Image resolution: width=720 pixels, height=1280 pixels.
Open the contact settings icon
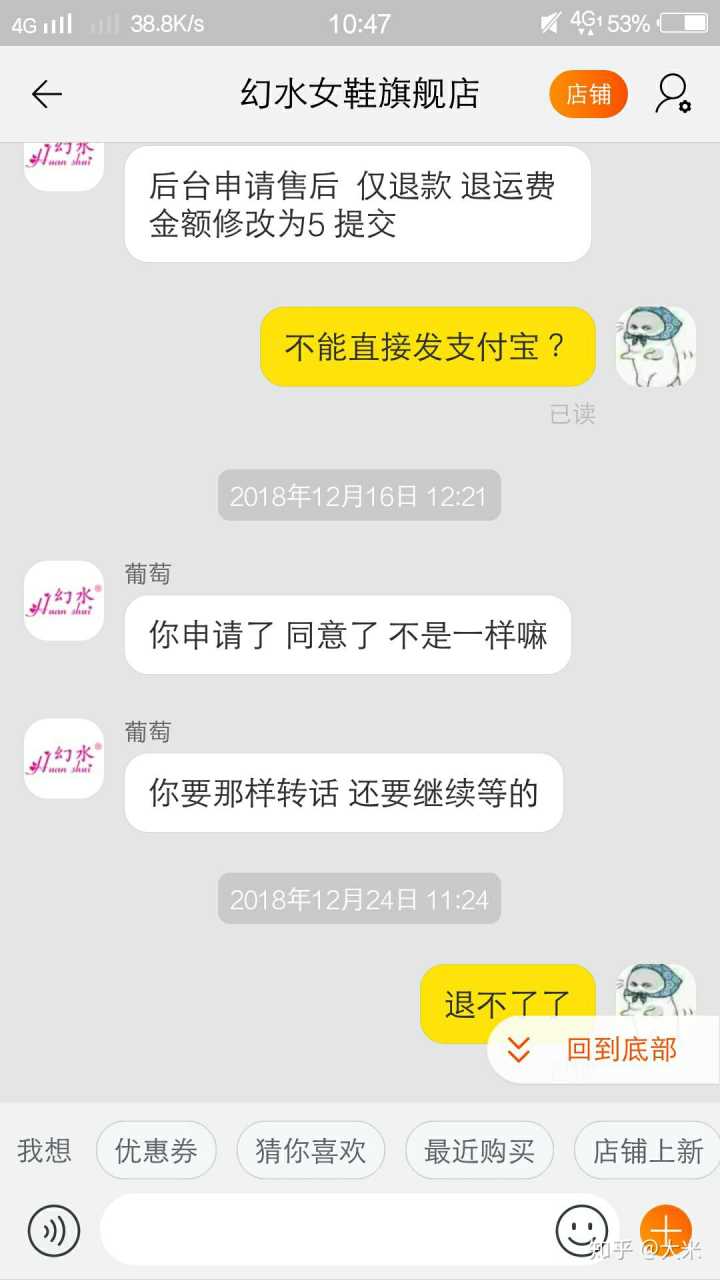coord(673,94)
